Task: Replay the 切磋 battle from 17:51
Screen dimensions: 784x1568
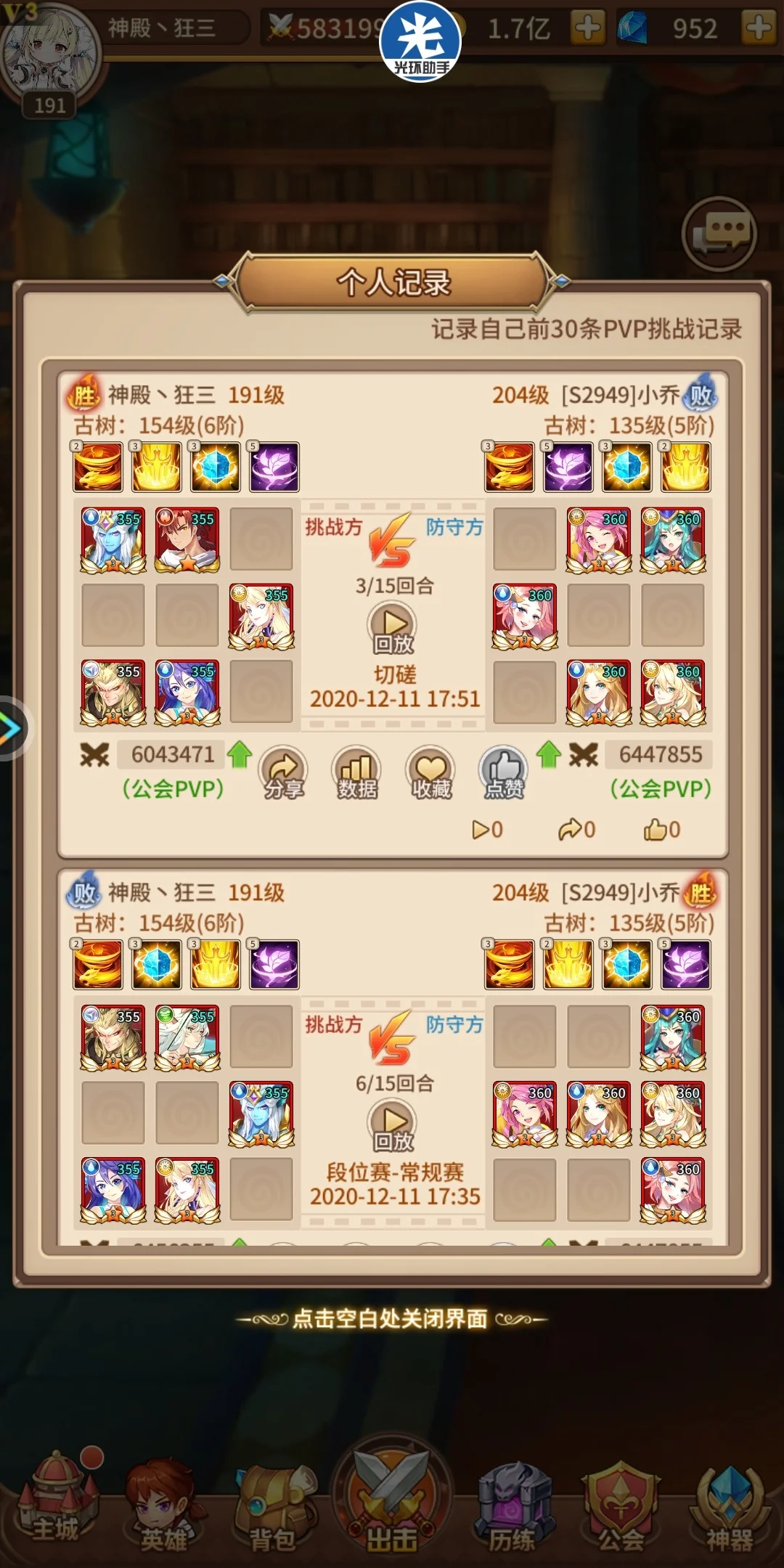Action: pos(394,629)
